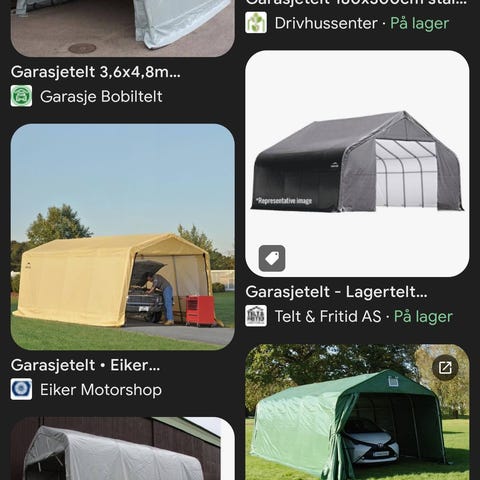The height and width of the screenshot is (480, 480).
Task: Visit the Drivhussenter source
Action: pos(312,23)
